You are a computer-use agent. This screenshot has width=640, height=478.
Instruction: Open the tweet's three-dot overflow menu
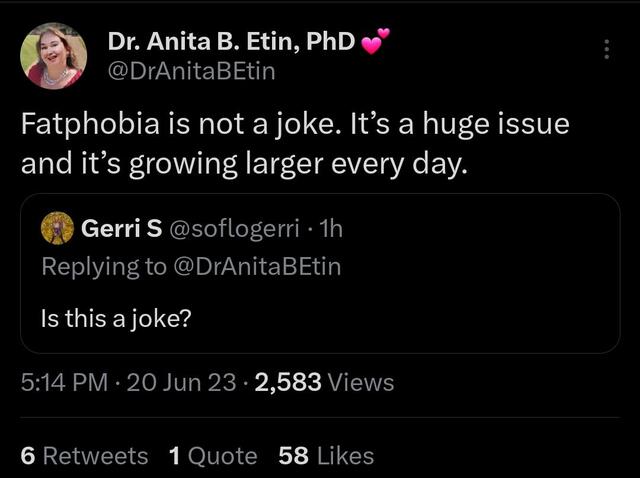click(606, 49)
